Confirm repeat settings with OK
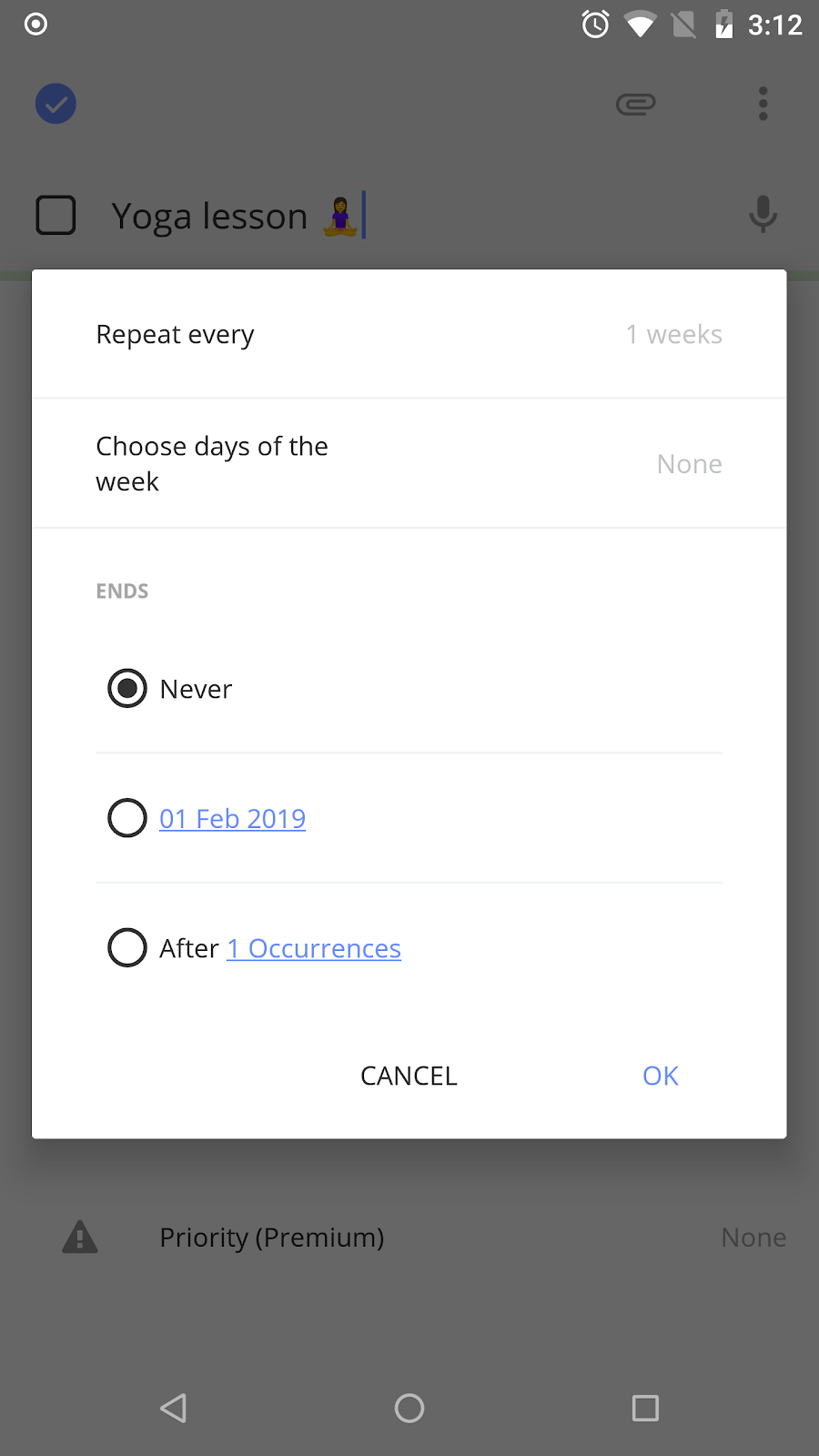This screenshot has width=819, height=1456. click(x=661, y=1076)
